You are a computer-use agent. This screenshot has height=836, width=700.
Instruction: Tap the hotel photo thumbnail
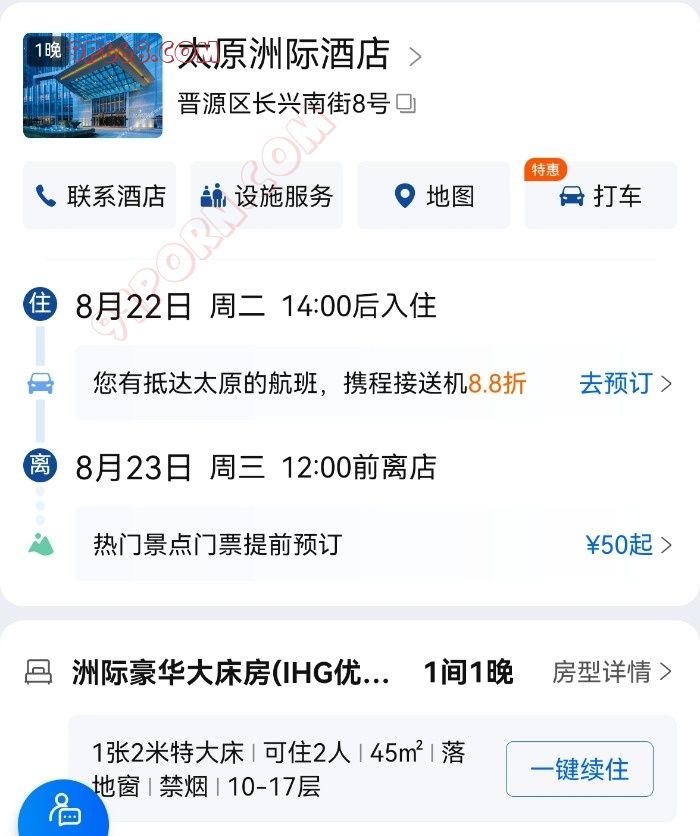[x=92, y=85]
